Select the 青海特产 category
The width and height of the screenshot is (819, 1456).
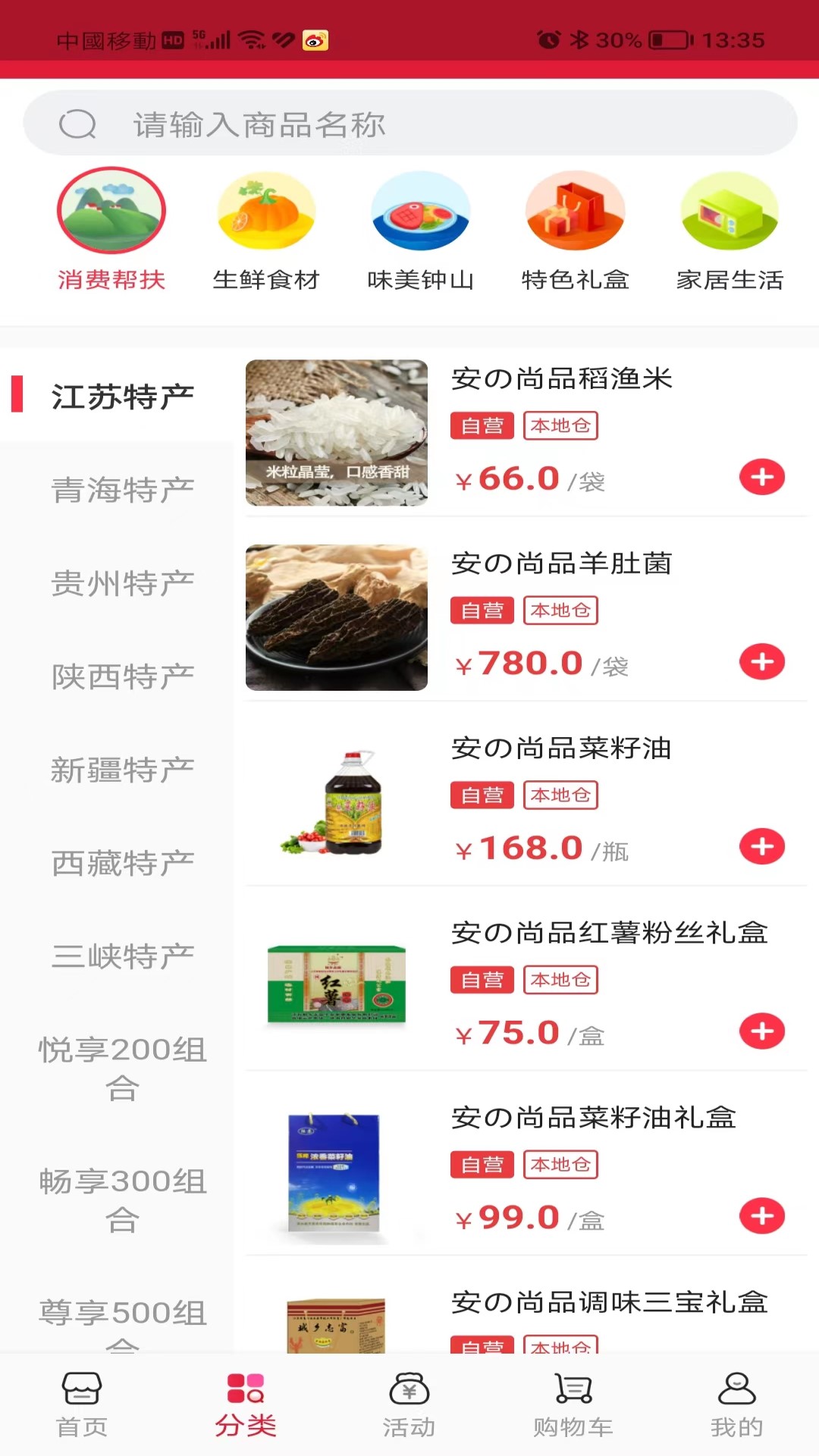pos(122,488)
